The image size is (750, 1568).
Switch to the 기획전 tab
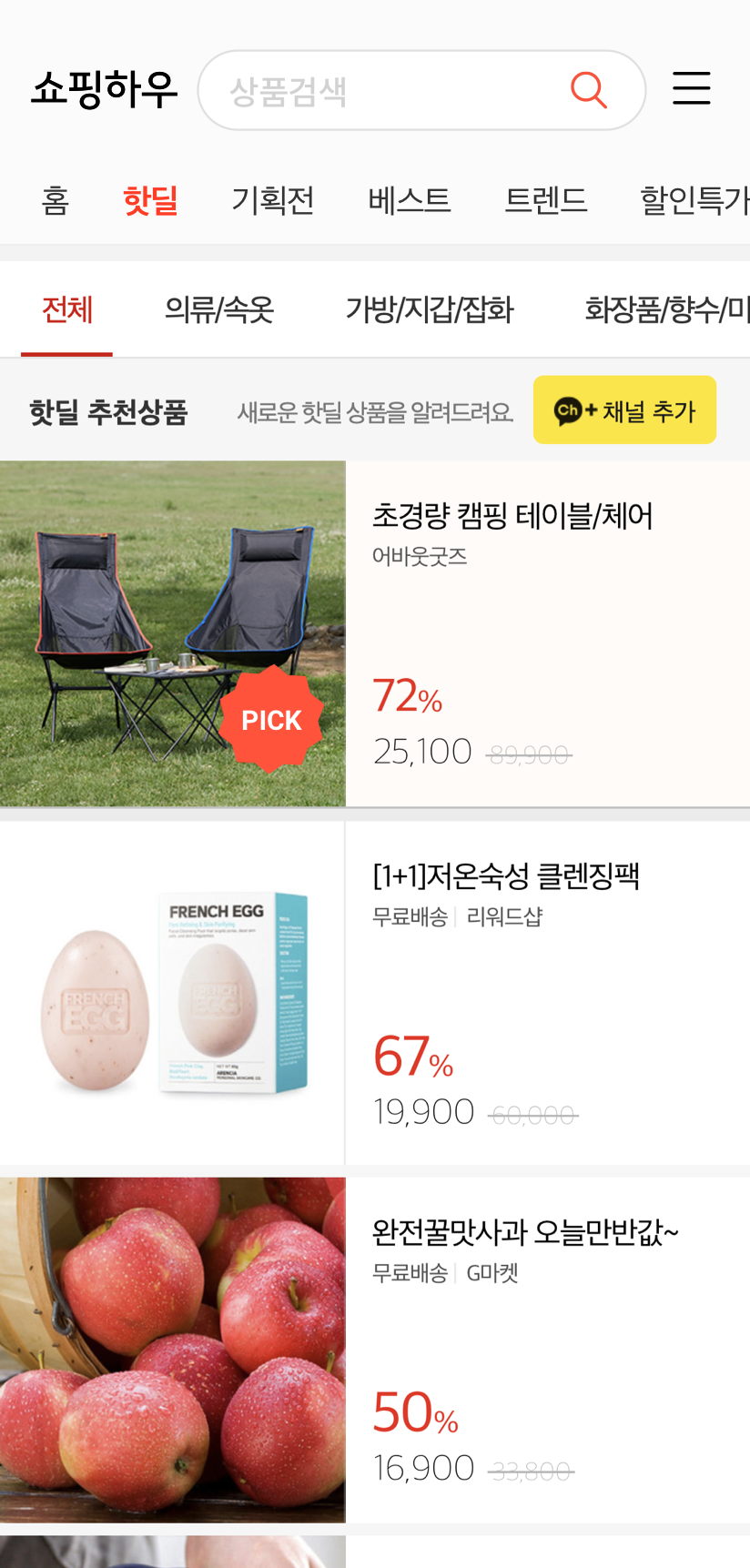click(x=273, y=200)
